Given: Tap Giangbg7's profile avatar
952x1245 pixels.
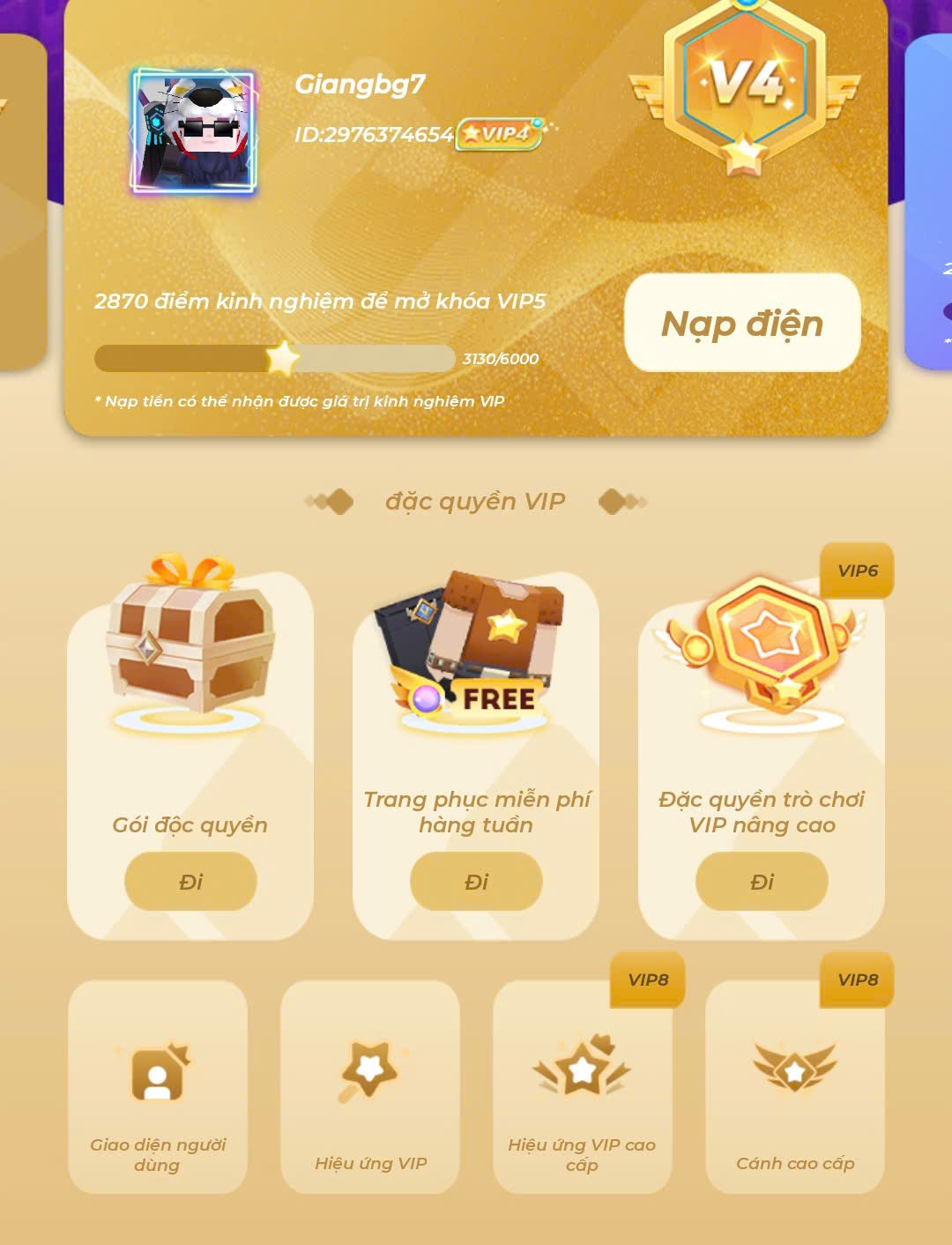Looking at the screenshot, I should 194,132.
